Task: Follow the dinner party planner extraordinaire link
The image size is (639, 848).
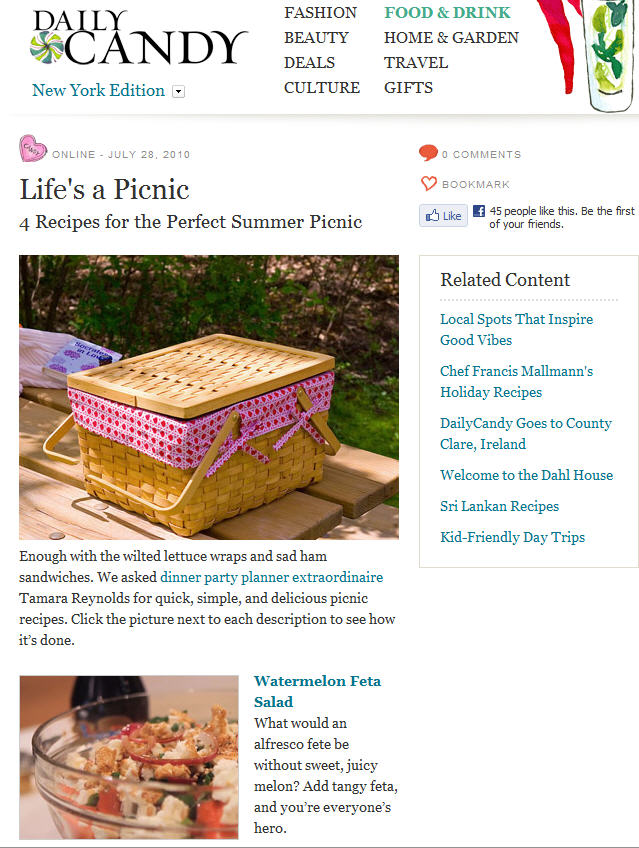Action: pos(271,577)
